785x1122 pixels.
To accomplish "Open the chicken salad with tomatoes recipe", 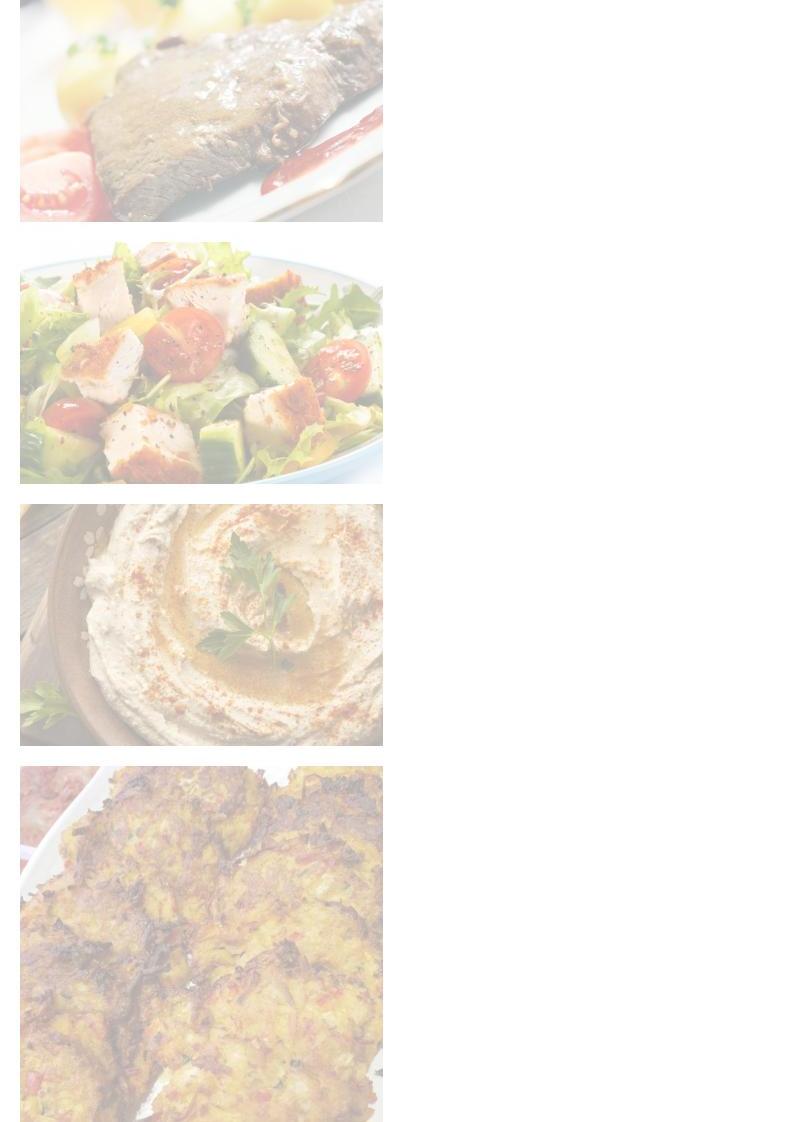I will (x=201, y=362).
